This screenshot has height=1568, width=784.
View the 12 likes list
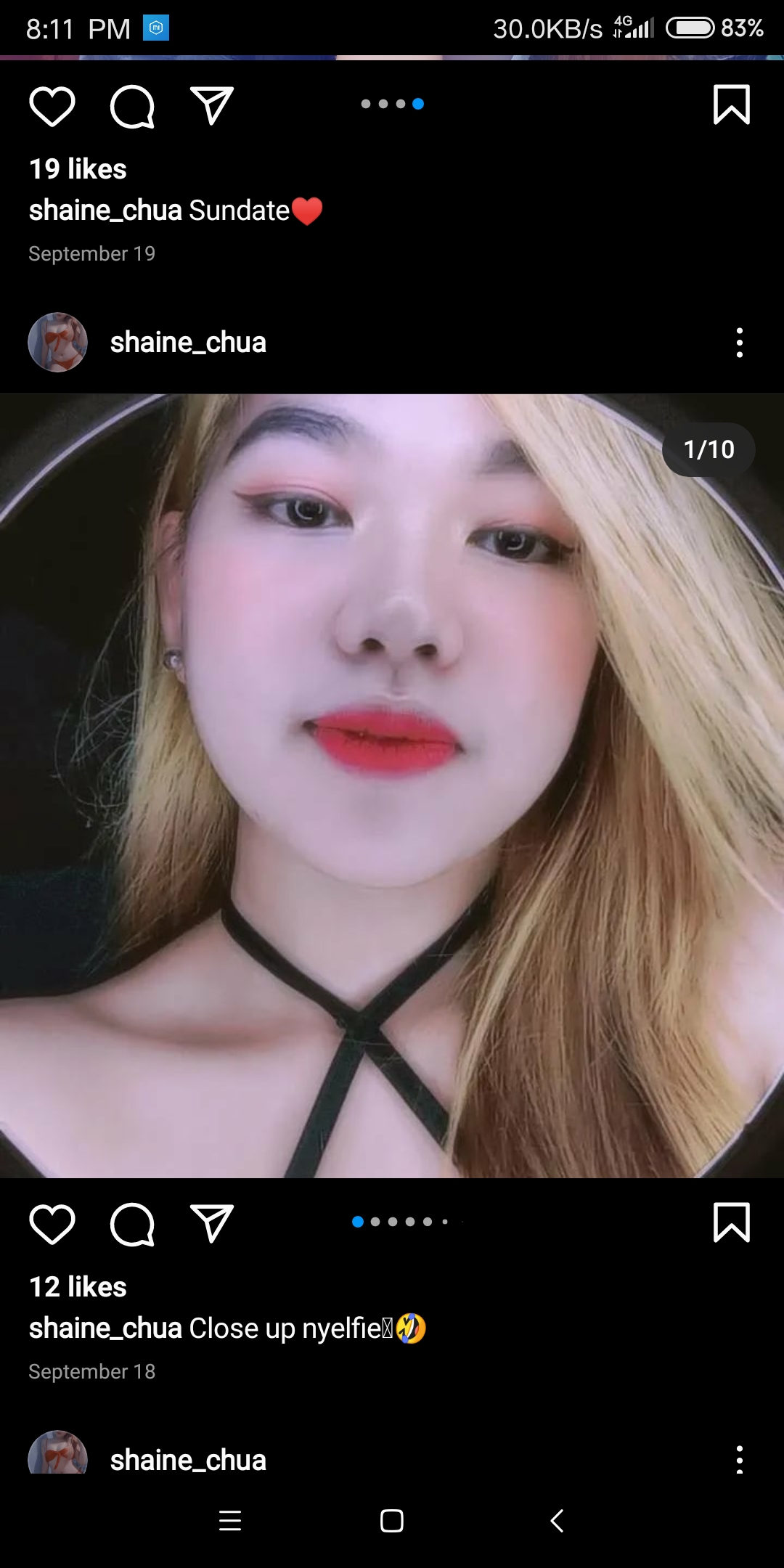tap(78, 1287)
